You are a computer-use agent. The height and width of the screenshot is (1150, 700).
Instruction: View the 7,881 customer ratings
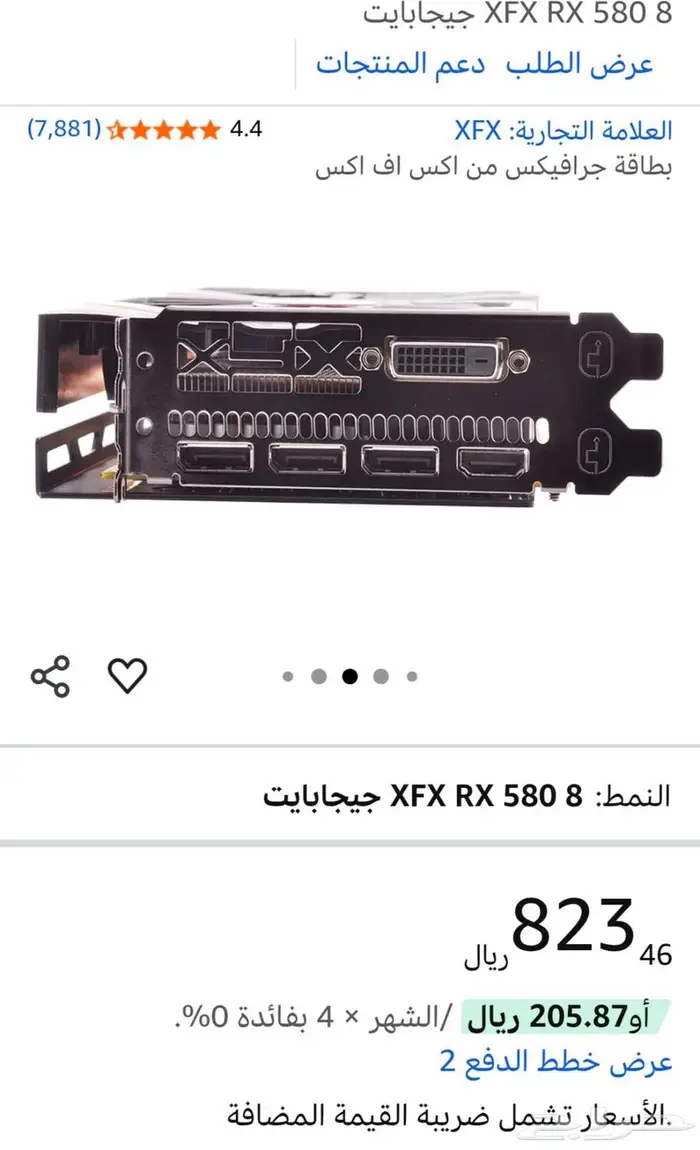click(64, 129)
